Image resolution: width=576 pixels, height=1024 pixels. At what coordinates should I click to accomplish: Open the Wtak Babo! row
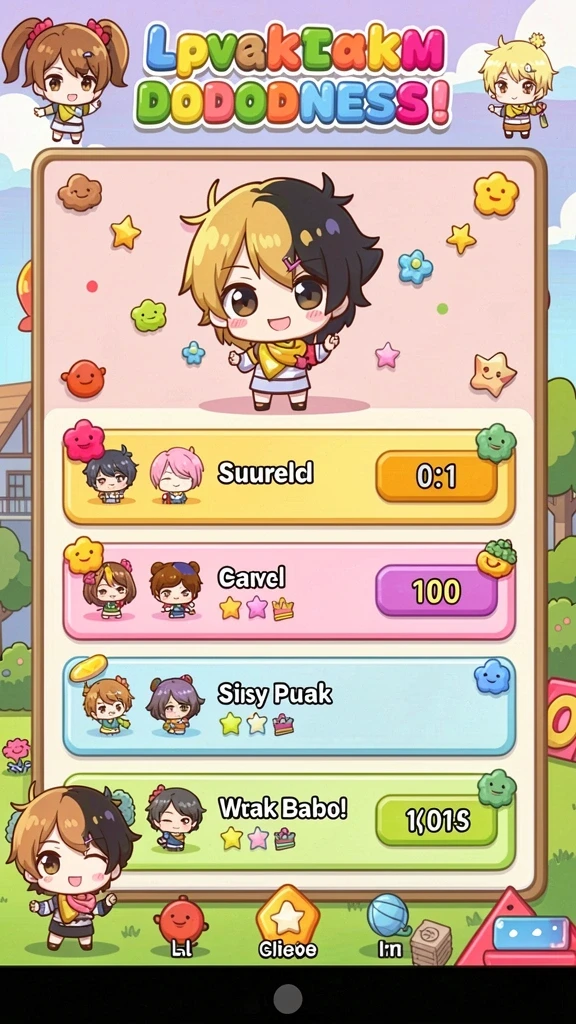click(289, 822)
